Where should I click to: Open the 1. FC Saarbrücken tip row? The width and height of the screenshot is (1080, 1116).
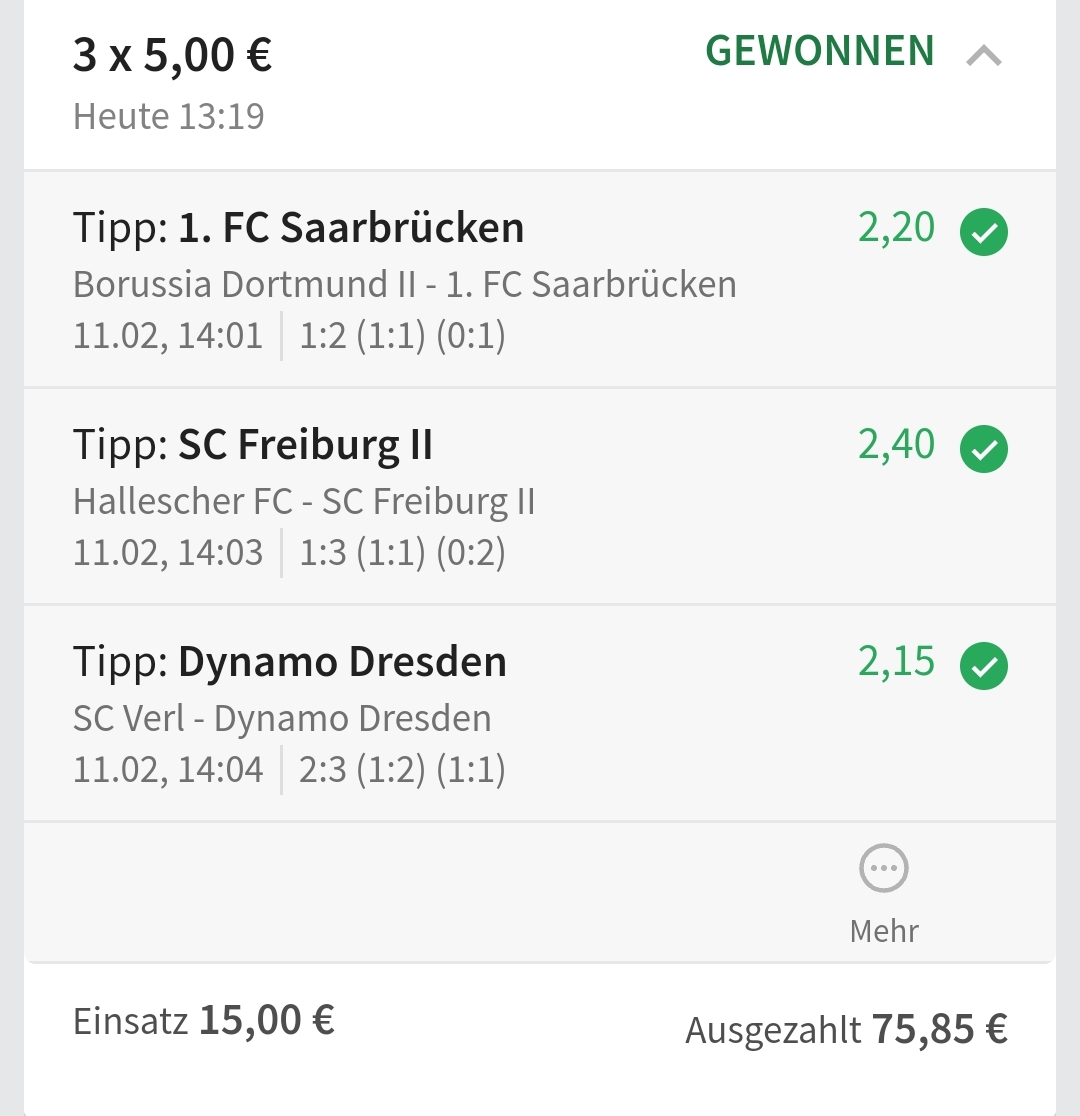coord(540,280)
